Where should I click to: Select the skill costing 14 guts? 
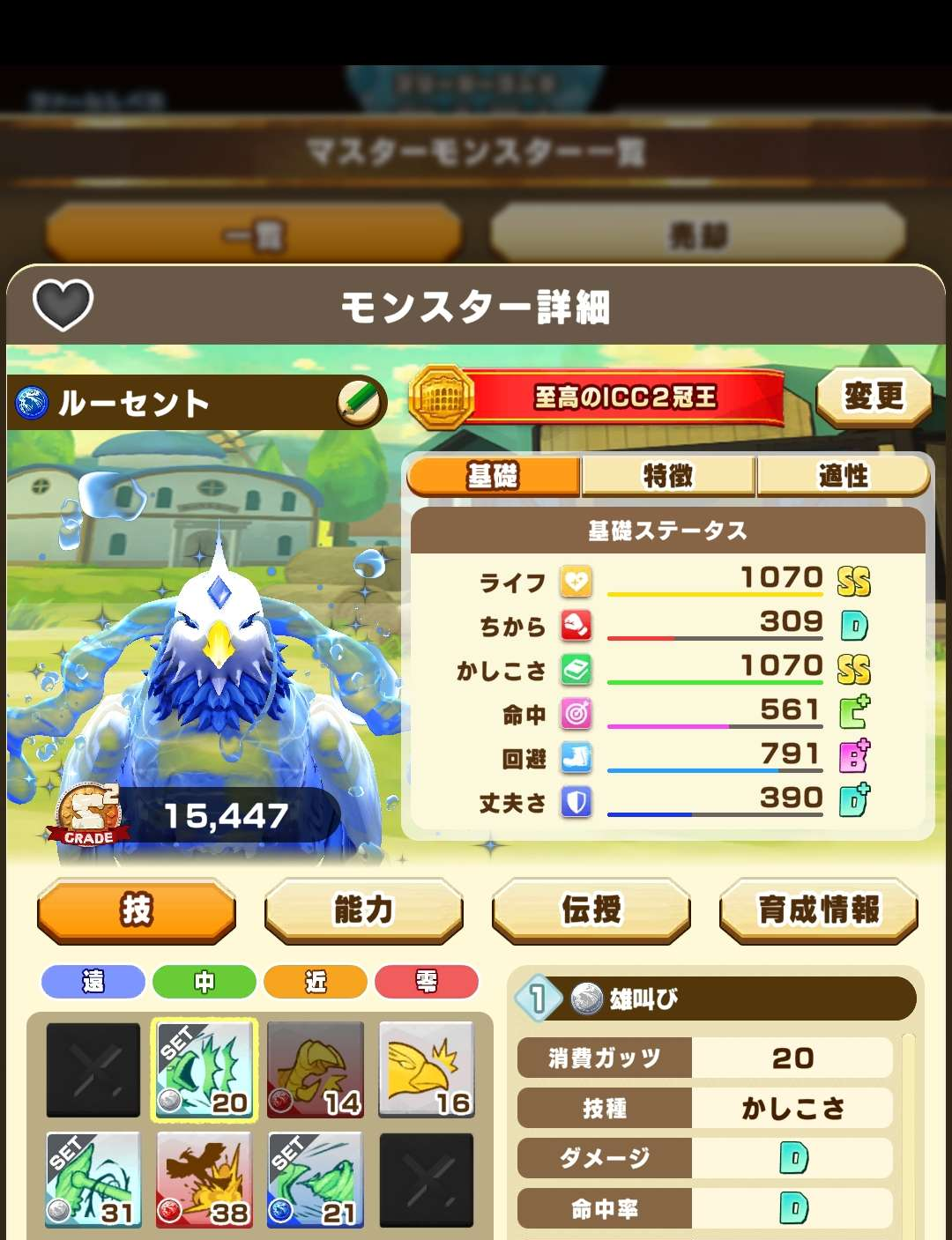tap(316, 1070)
